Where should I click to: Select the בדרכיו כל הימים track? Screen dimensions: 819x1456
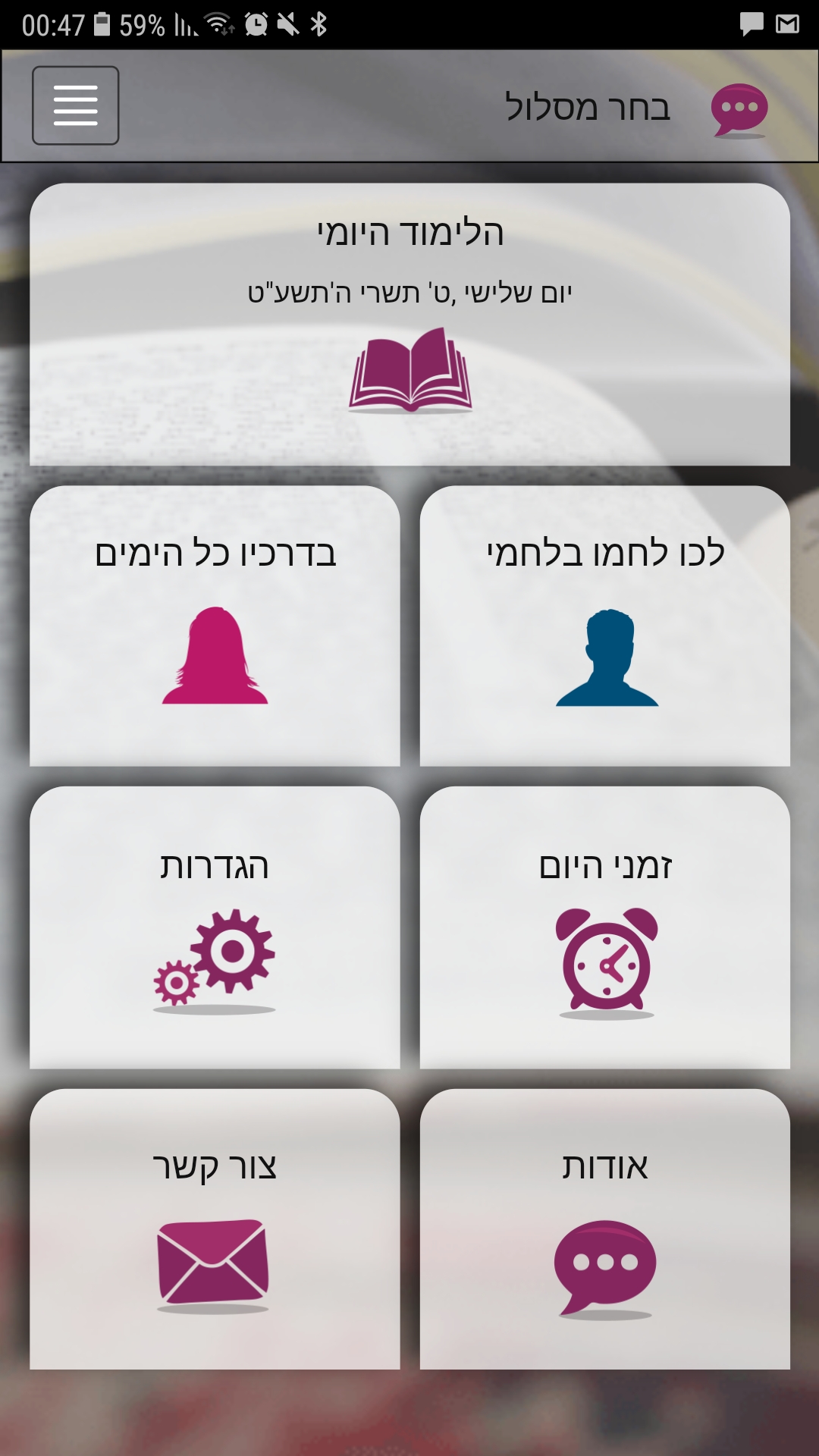tap(215, 626)
